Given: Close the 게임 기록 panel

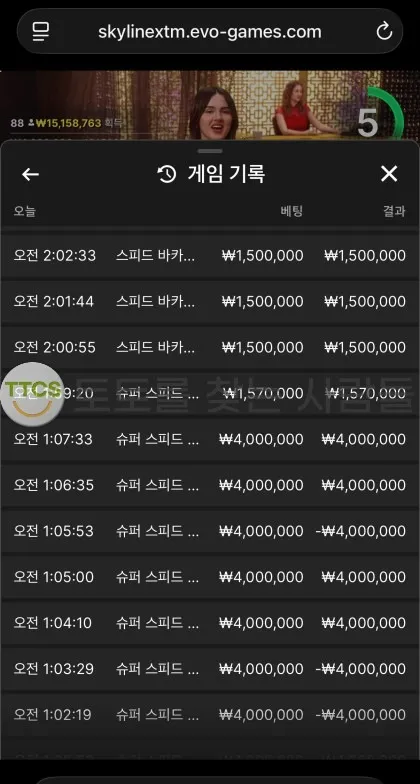Looking at the screenshot, I should [x=389, y=174].
